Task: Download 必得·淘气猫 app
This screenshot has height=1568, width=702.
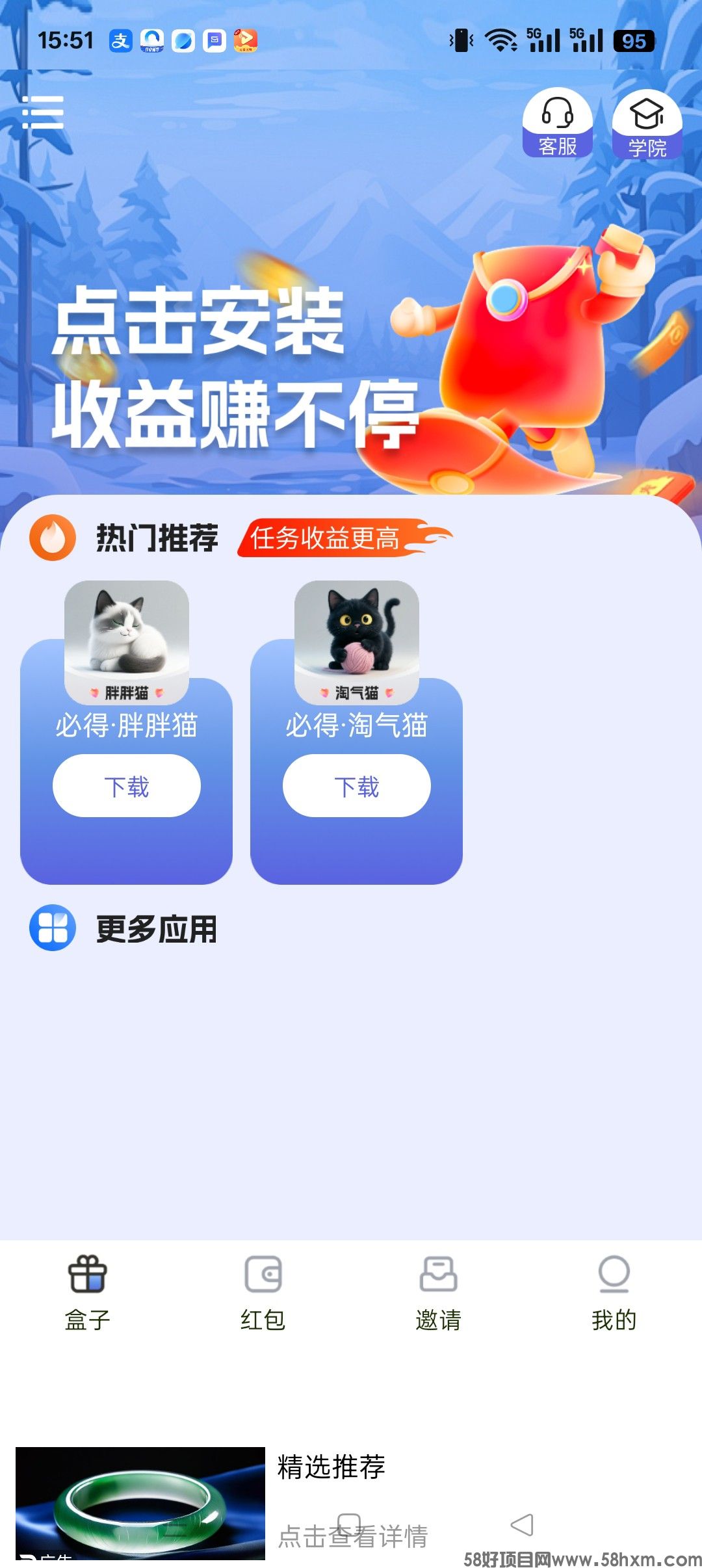Action: point(356,786)
